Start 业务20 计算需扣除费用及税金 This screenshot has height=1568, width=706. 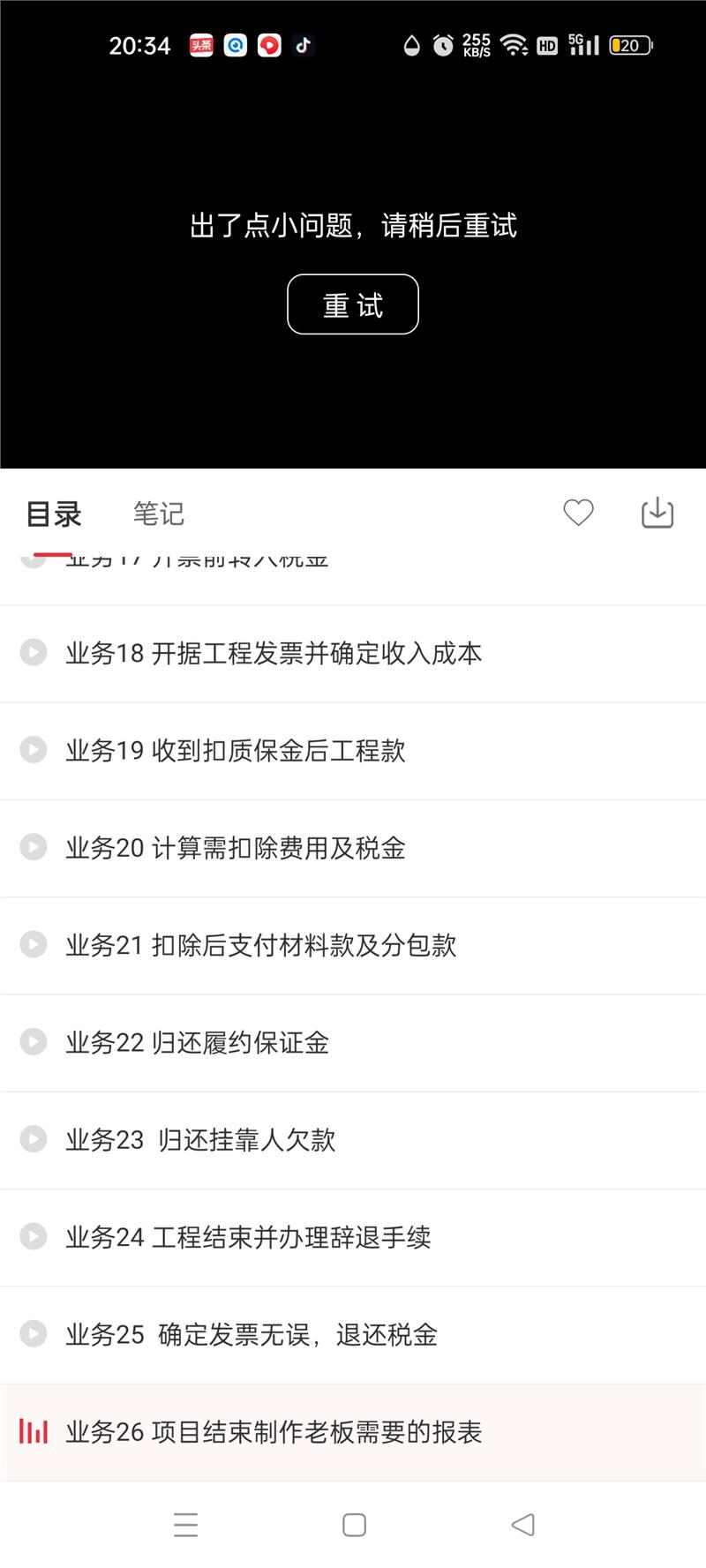click(236, 848)
